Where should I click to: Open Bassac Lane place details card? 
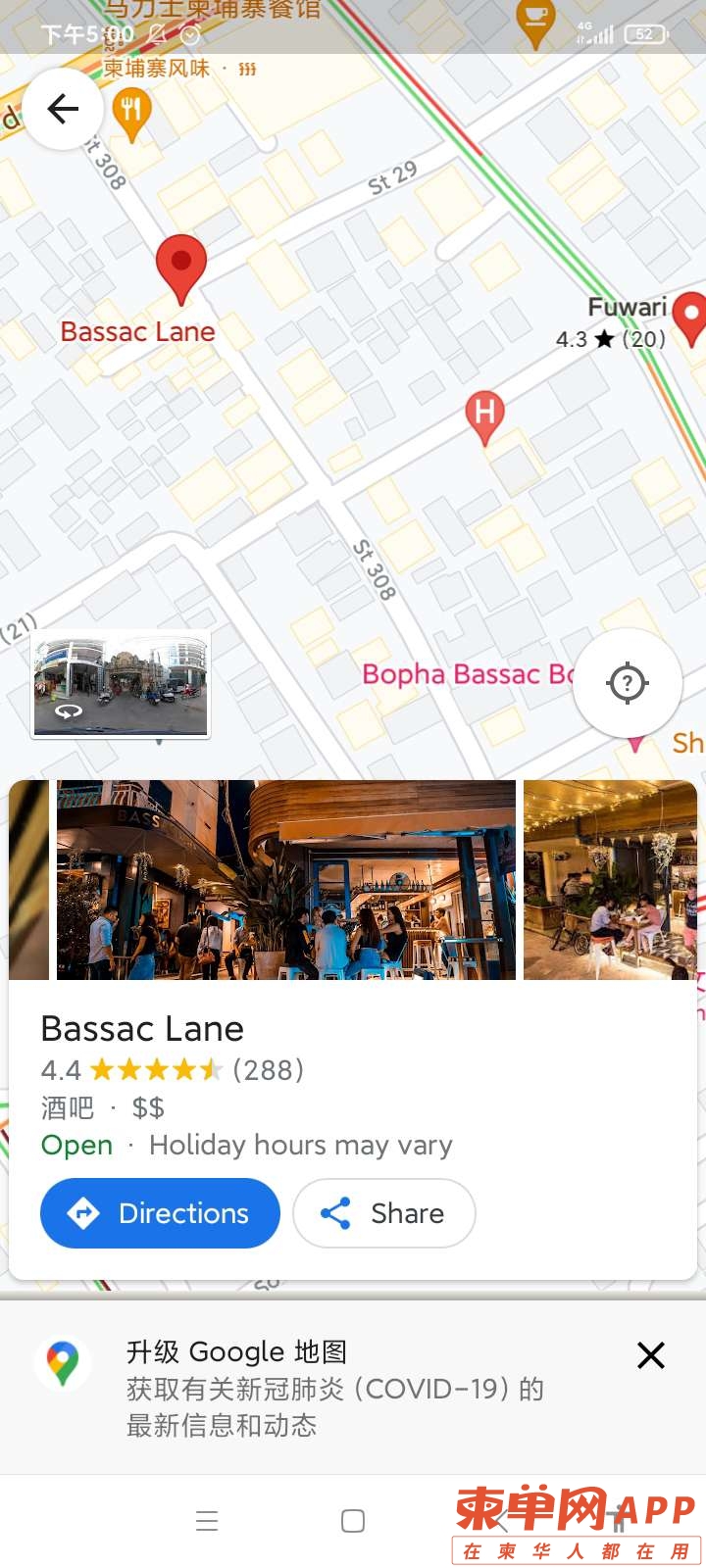click(142, 1029)
